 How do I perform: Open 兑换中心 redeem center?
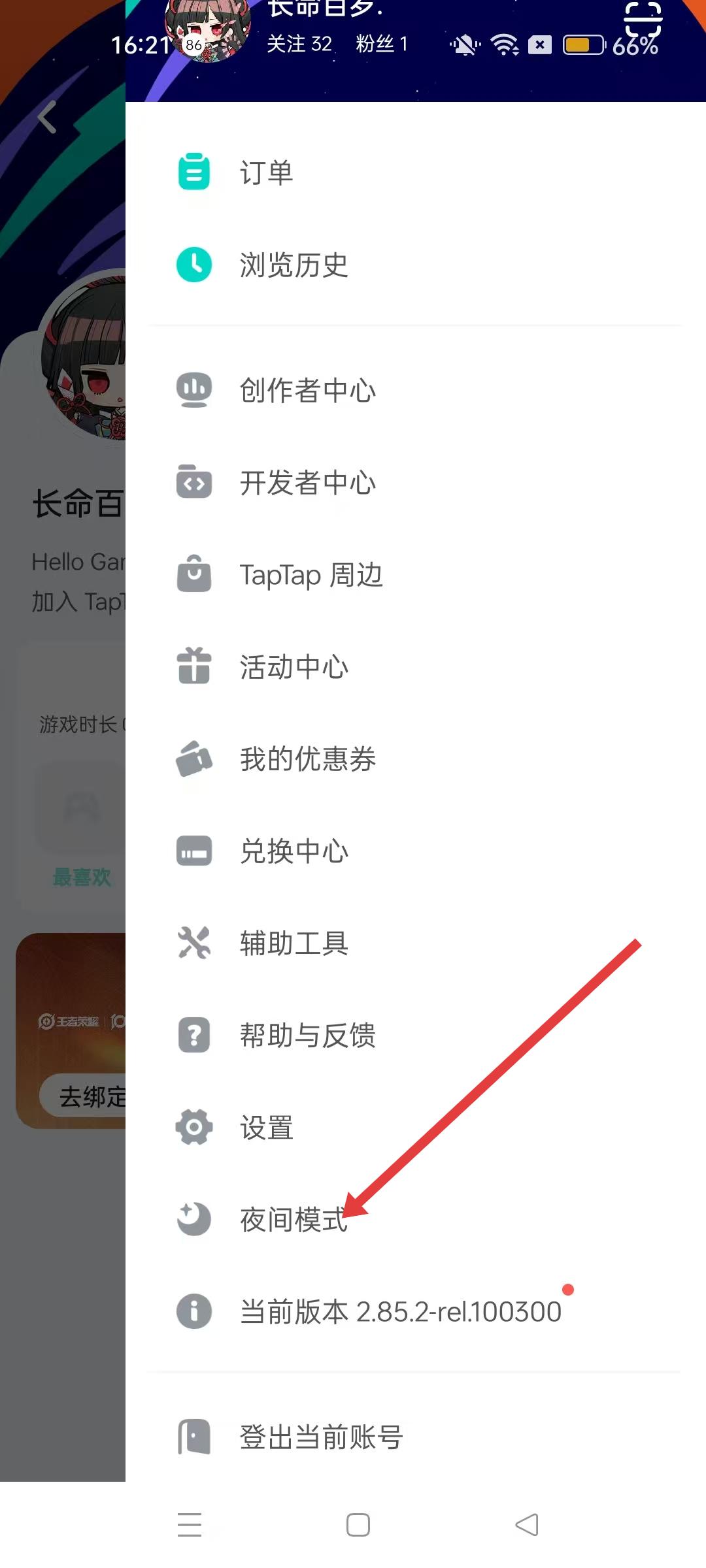click(294, 851)
